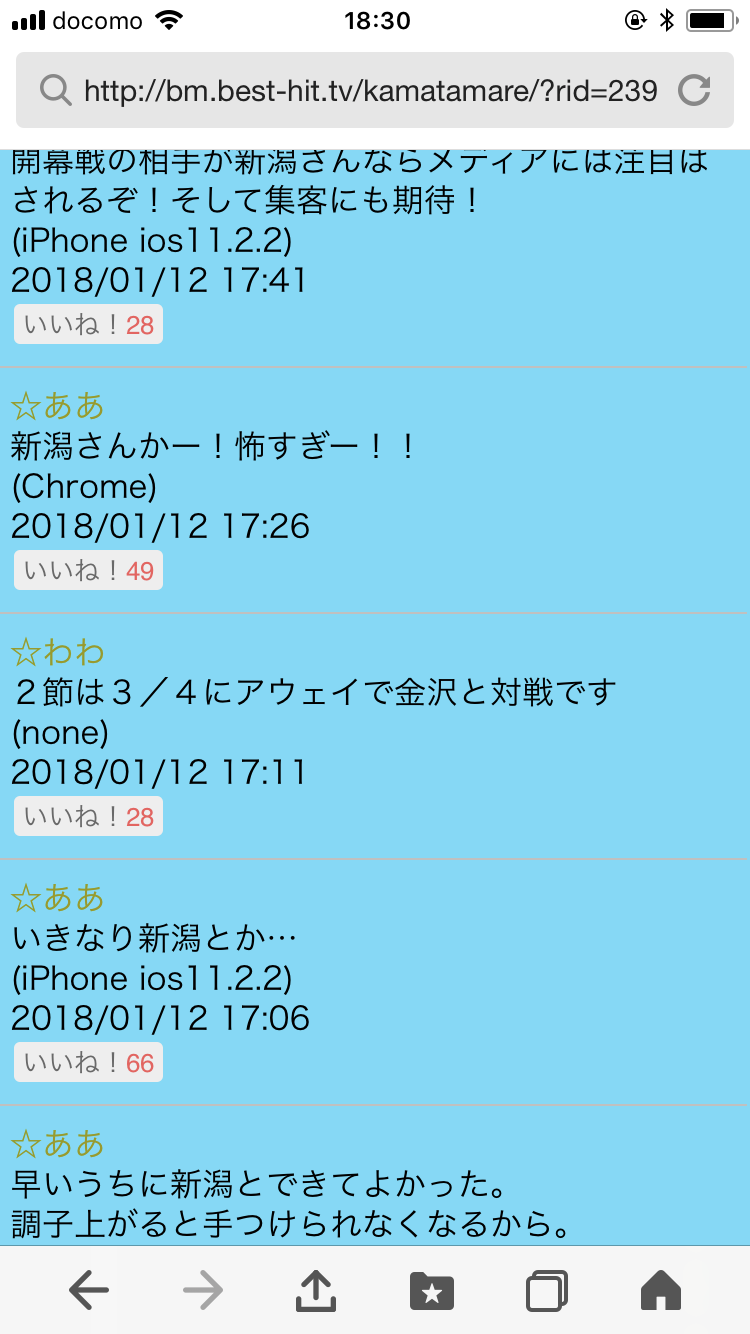
Task: Reload the page with refresh icon
Action: [694, 91]
